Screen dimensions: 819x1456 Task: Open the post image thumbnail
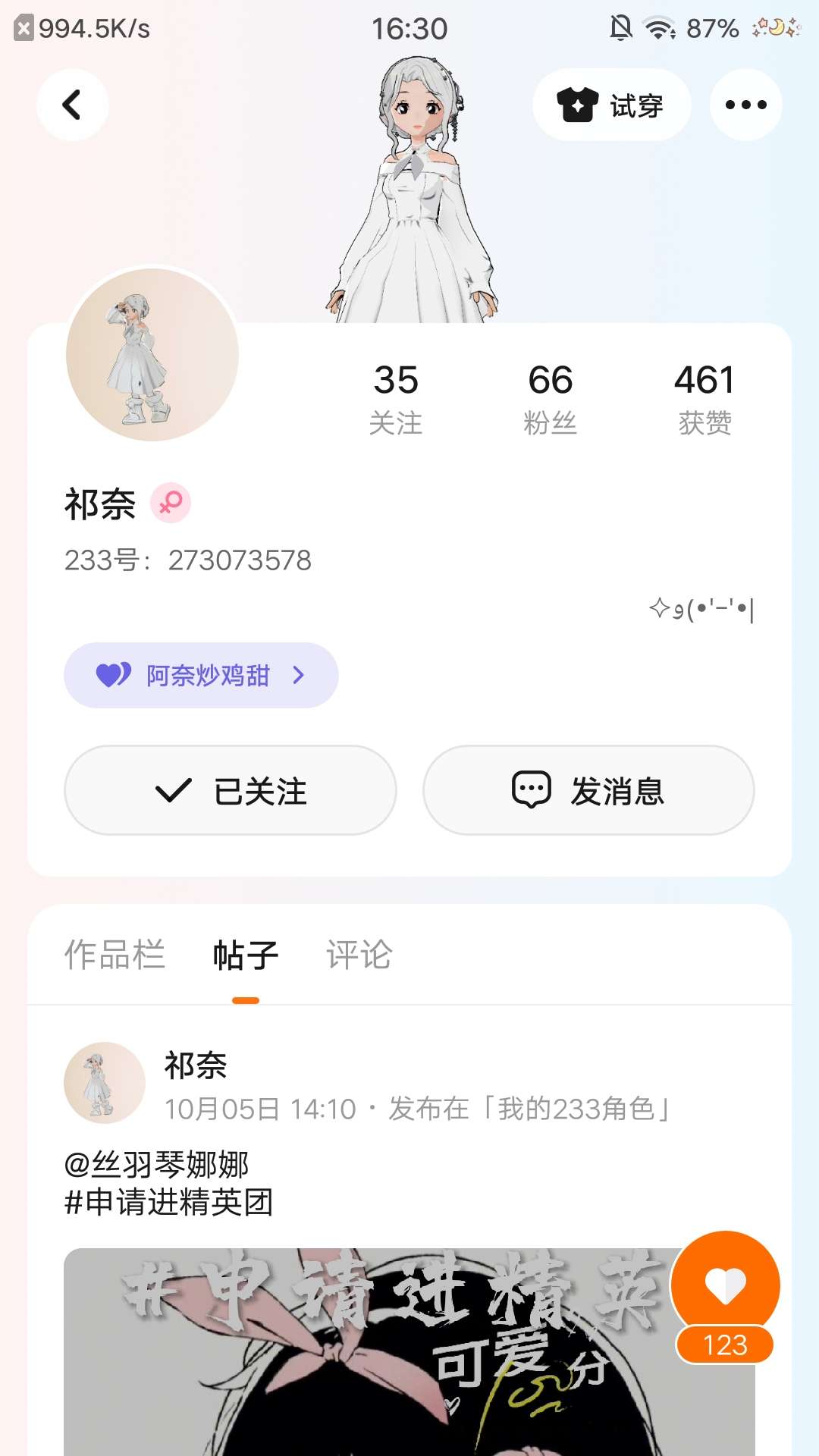[x=364, y=1357]
